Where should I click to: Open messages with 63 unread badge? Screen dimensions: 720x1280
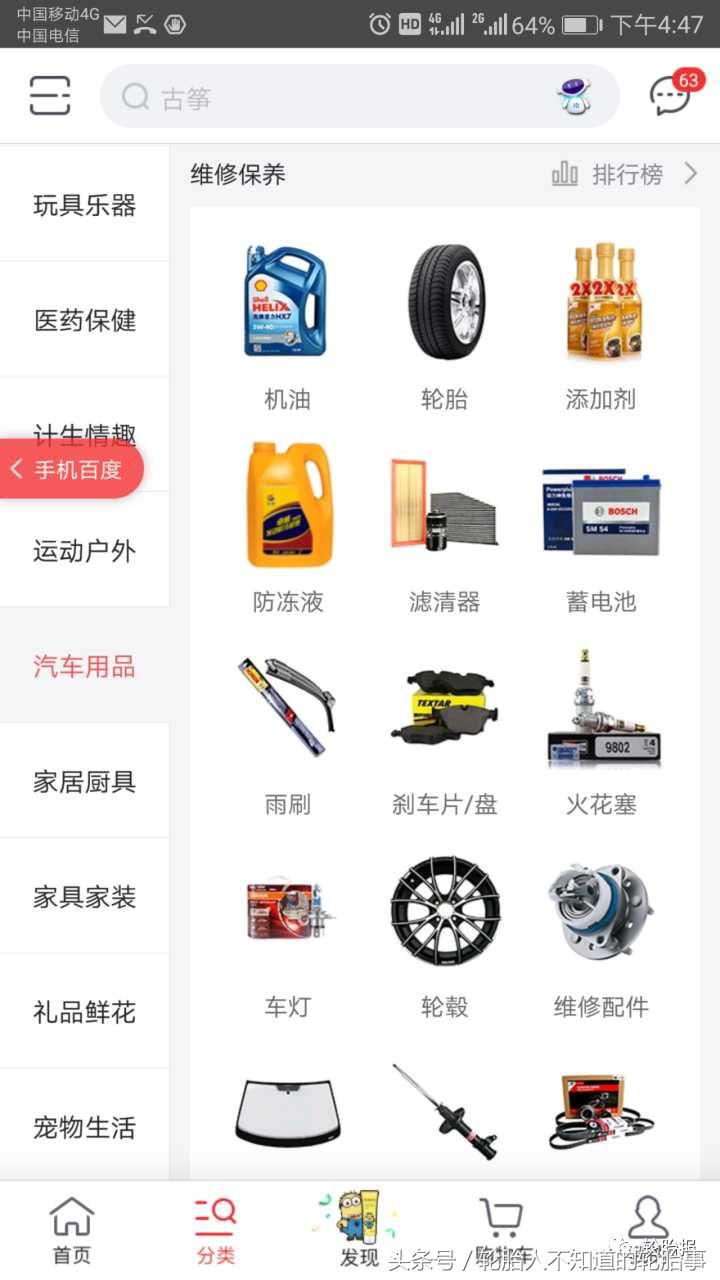[672, 95]
